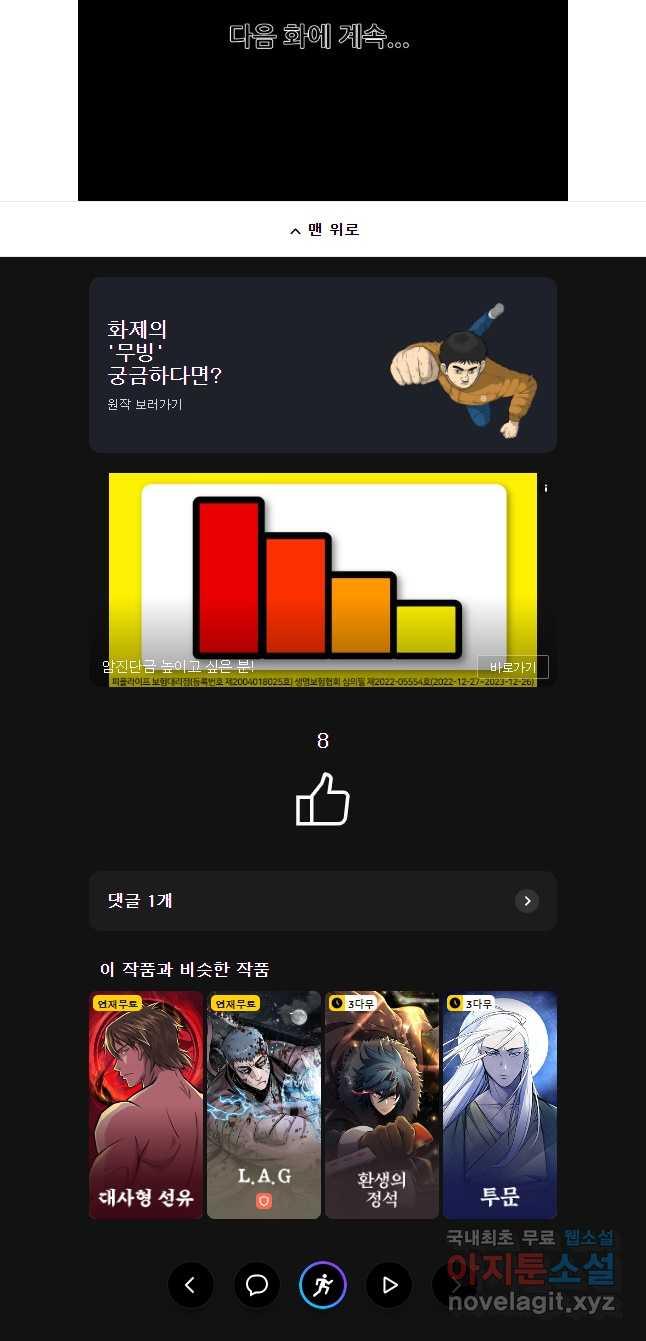Open the L.A.G webtoon card
This screenshot has width=646, height=1341.
tap(264, 1105)
